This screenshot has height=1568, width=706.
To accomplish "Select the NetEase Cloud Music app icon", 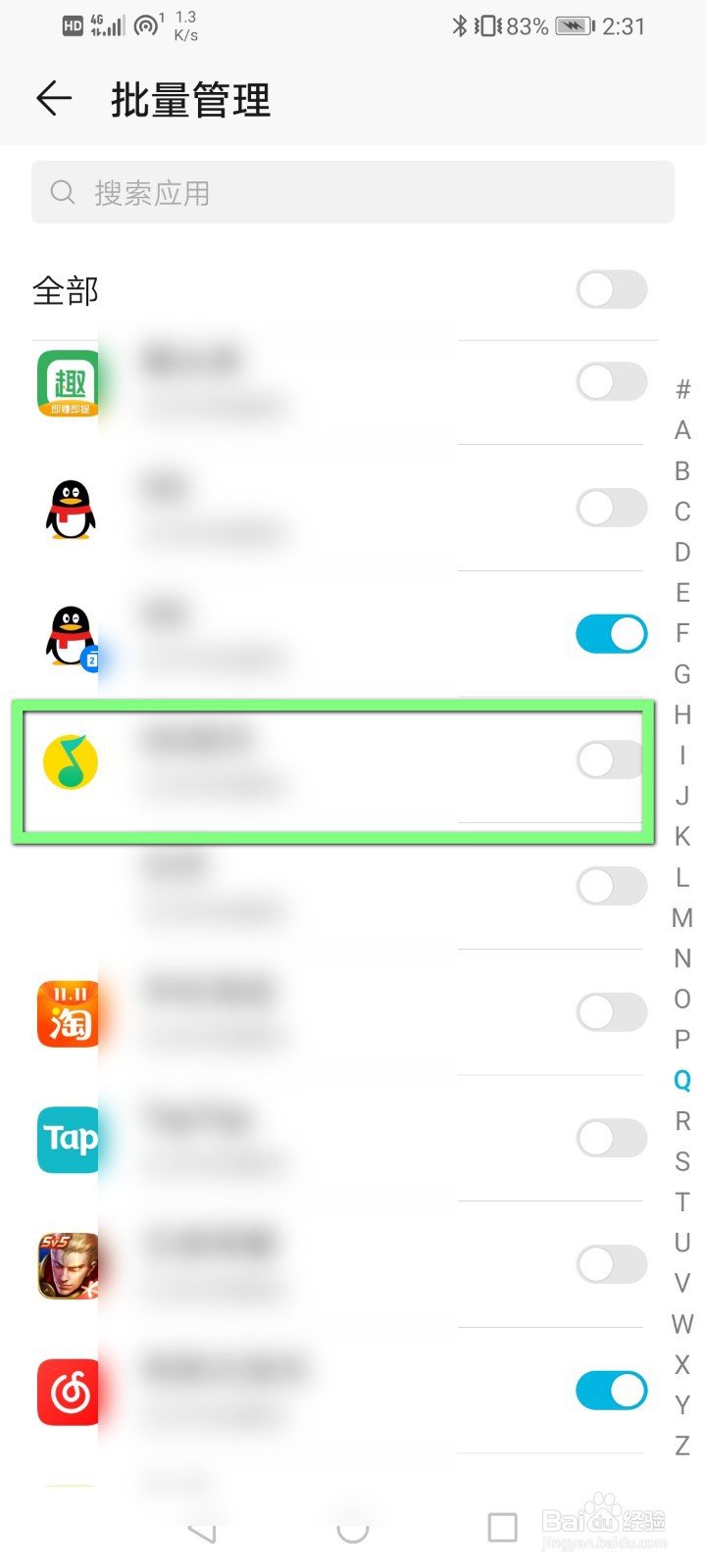I will [67, 1391].
